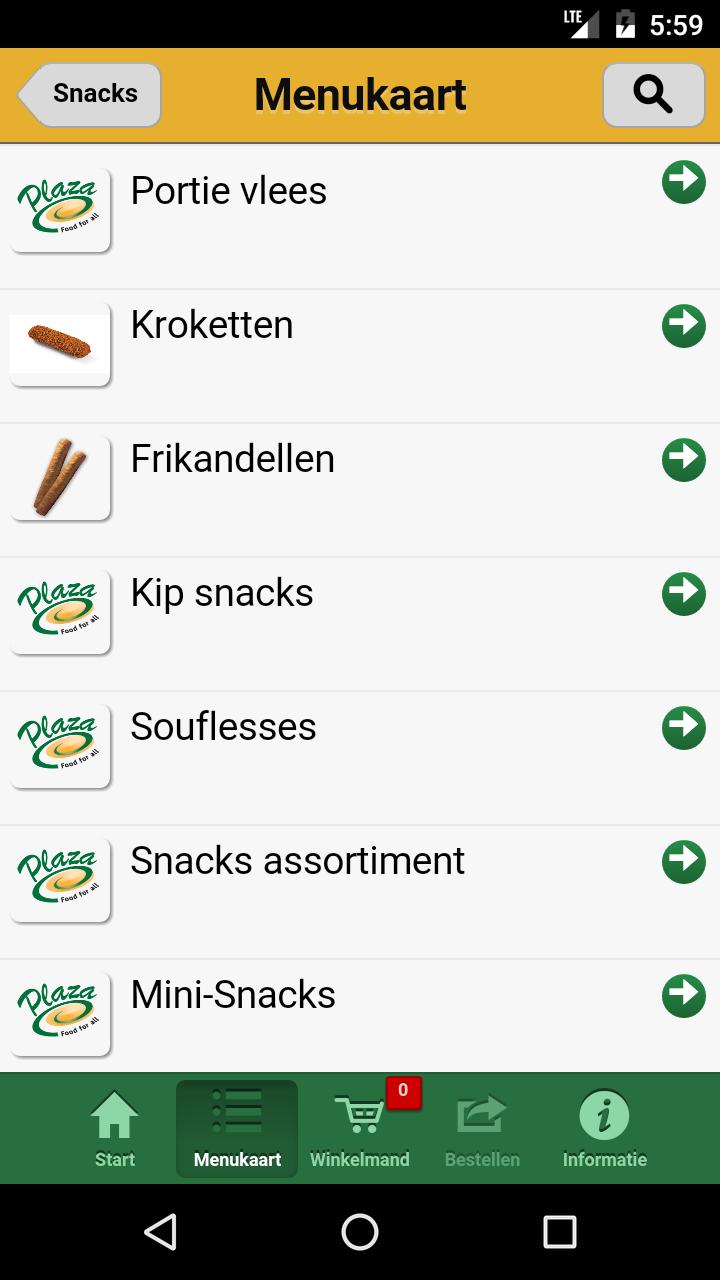Select Frikandellen from the menu
The width and height of the screenshot is (720, 1280).
pos(360,485)
